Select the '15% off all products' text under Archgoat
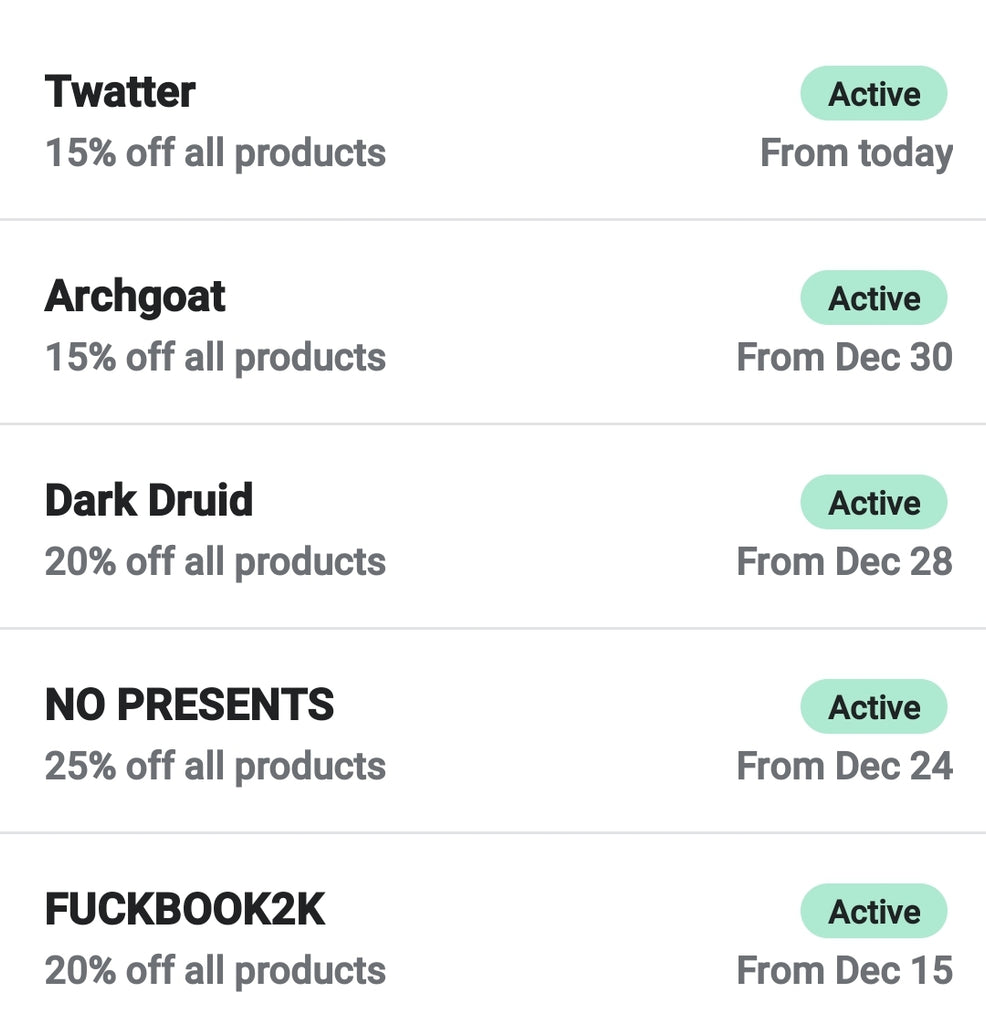The image size is (986, 1024). pos(216,357)
